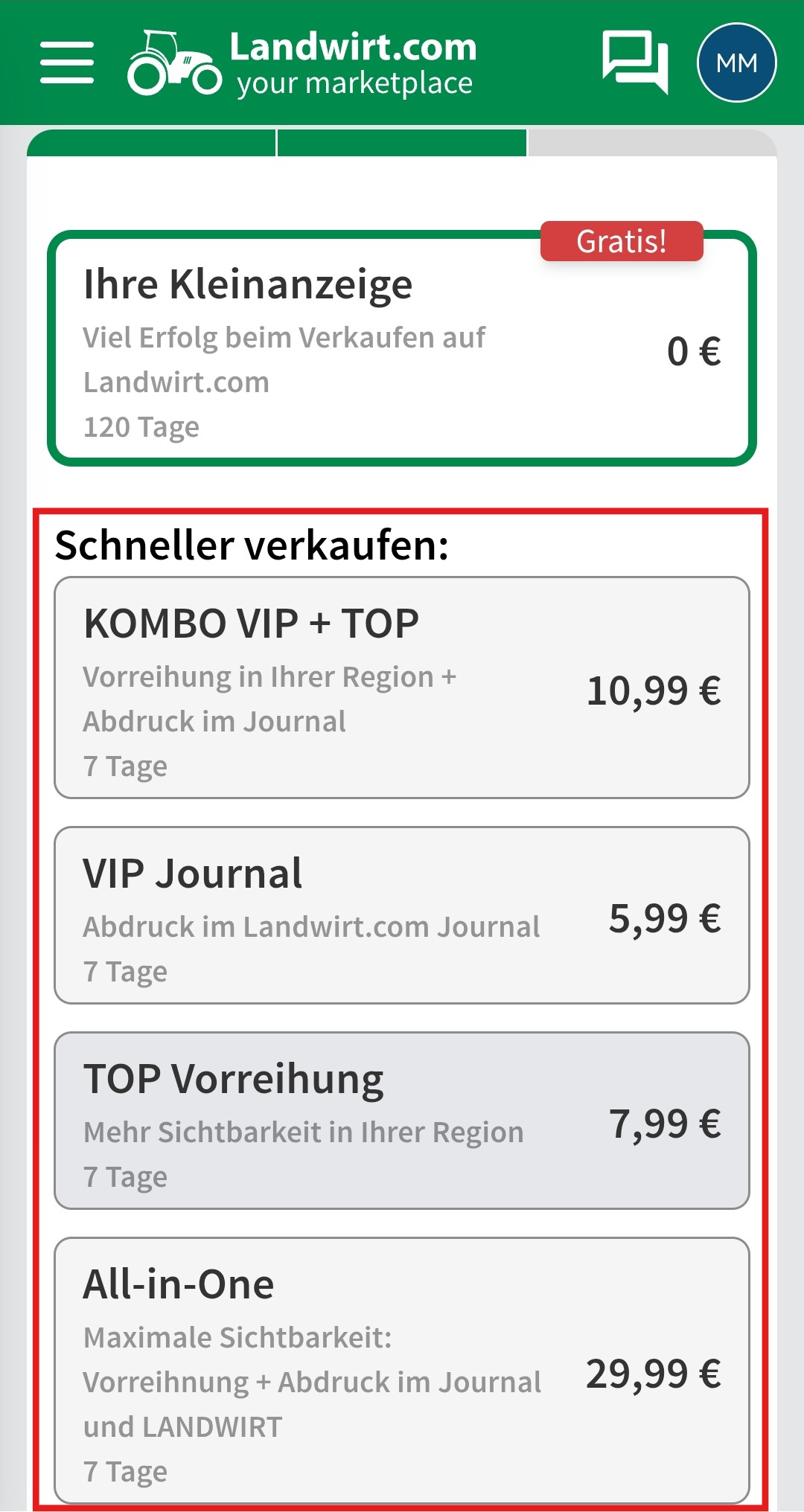Screen dimensions: 804x1512
Task: Select the KOMBO VIP + TOP option
Action: [402, 688]
